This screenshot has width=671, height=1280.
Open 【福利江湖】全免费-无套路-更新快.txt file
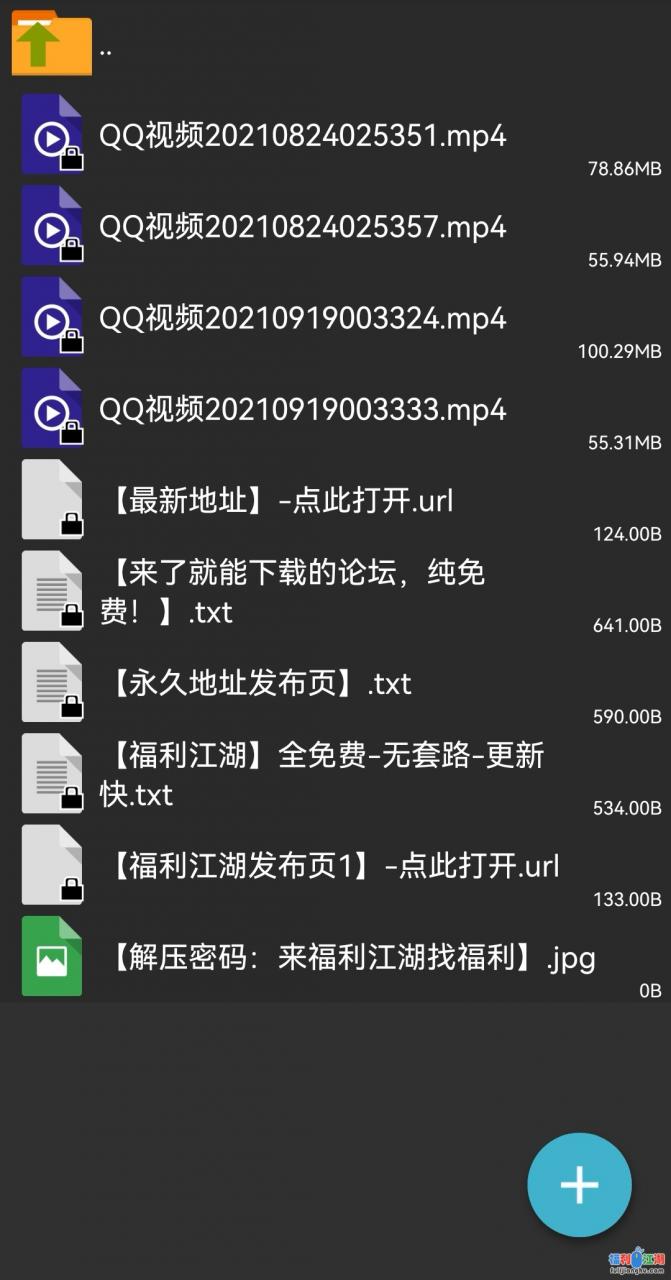tap(320, 774)
